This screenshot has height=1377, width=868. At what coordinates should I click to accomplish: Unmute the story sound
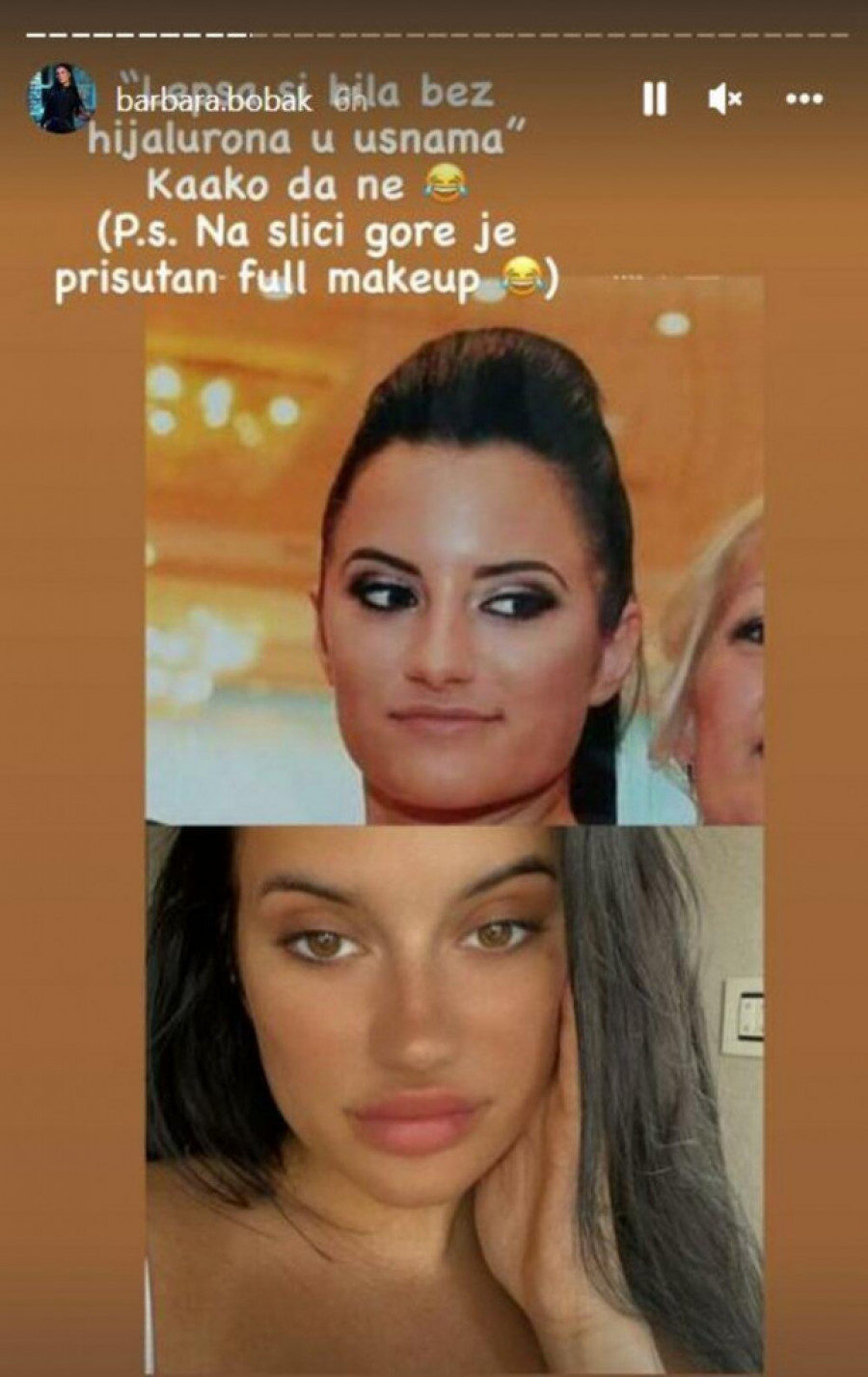click(724, 98)
